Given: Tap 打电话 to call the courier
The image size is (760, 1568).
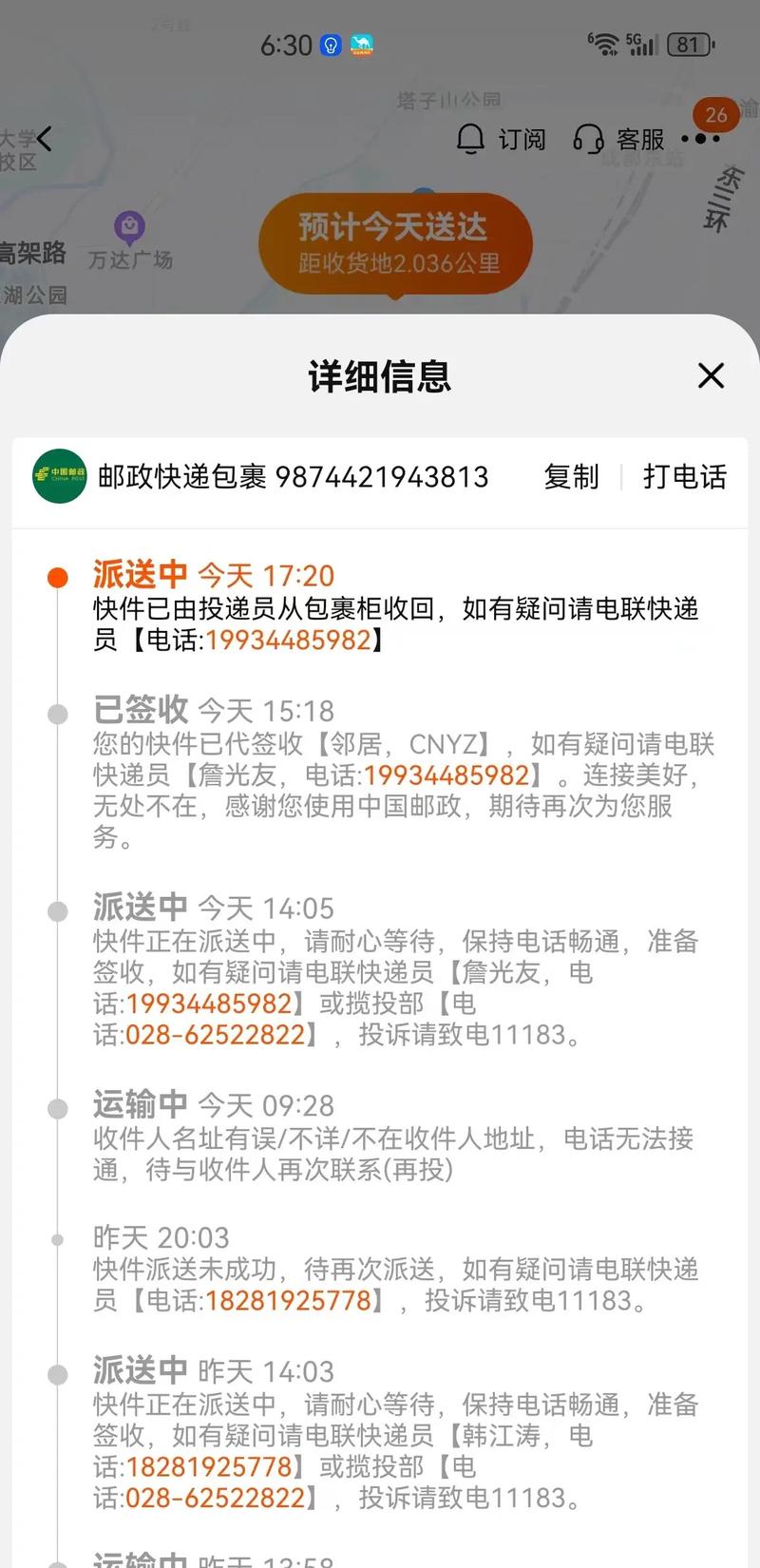Looking at the screenshot, I should coord(683,477).
